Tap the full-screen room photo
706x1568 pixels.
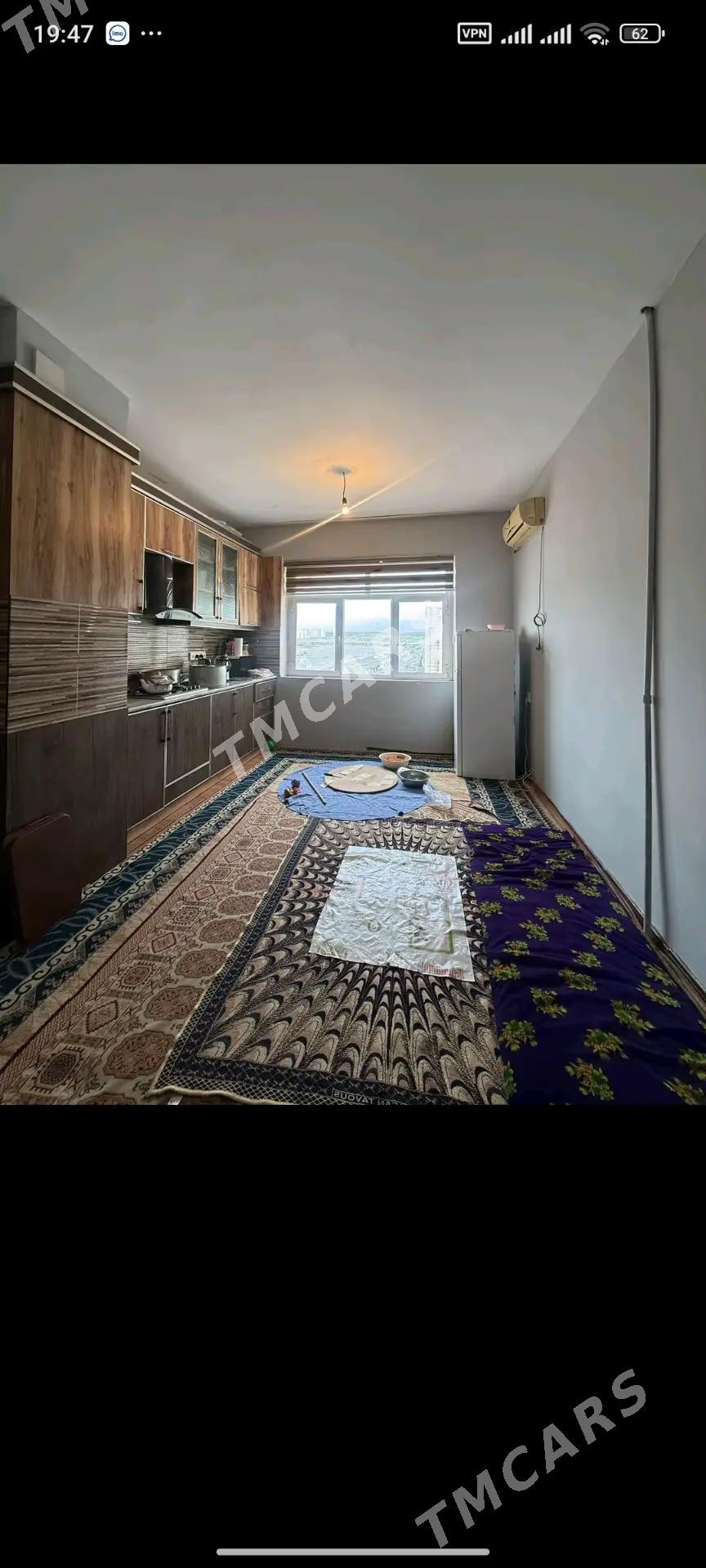coord(353,635)
